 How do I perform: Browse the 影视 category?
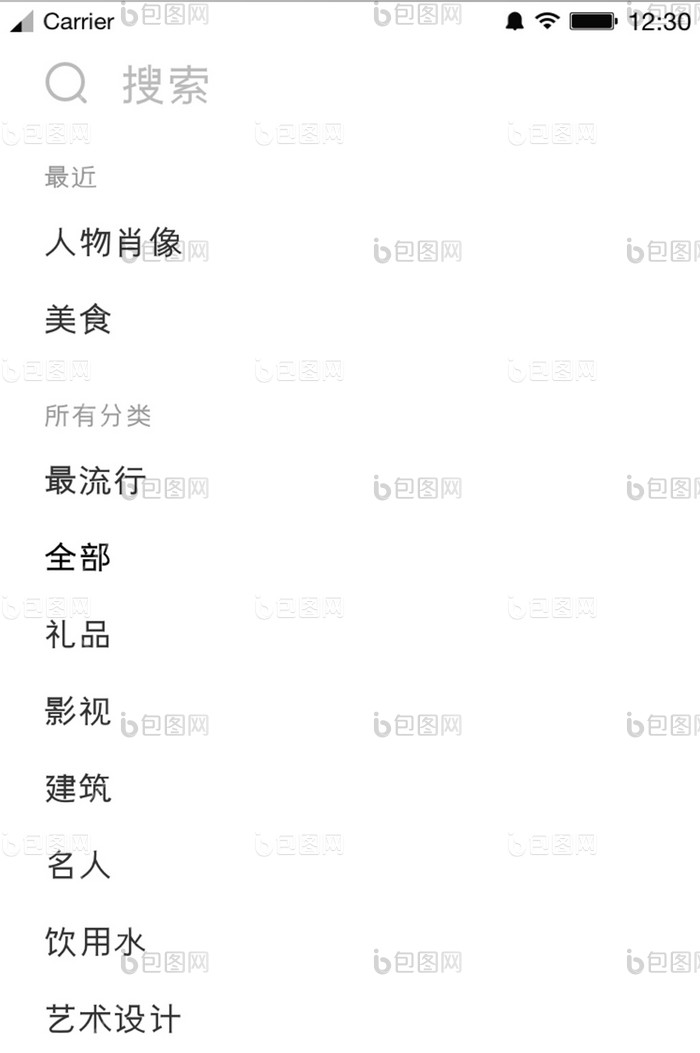pyautogui.click(x=78, y=711)
